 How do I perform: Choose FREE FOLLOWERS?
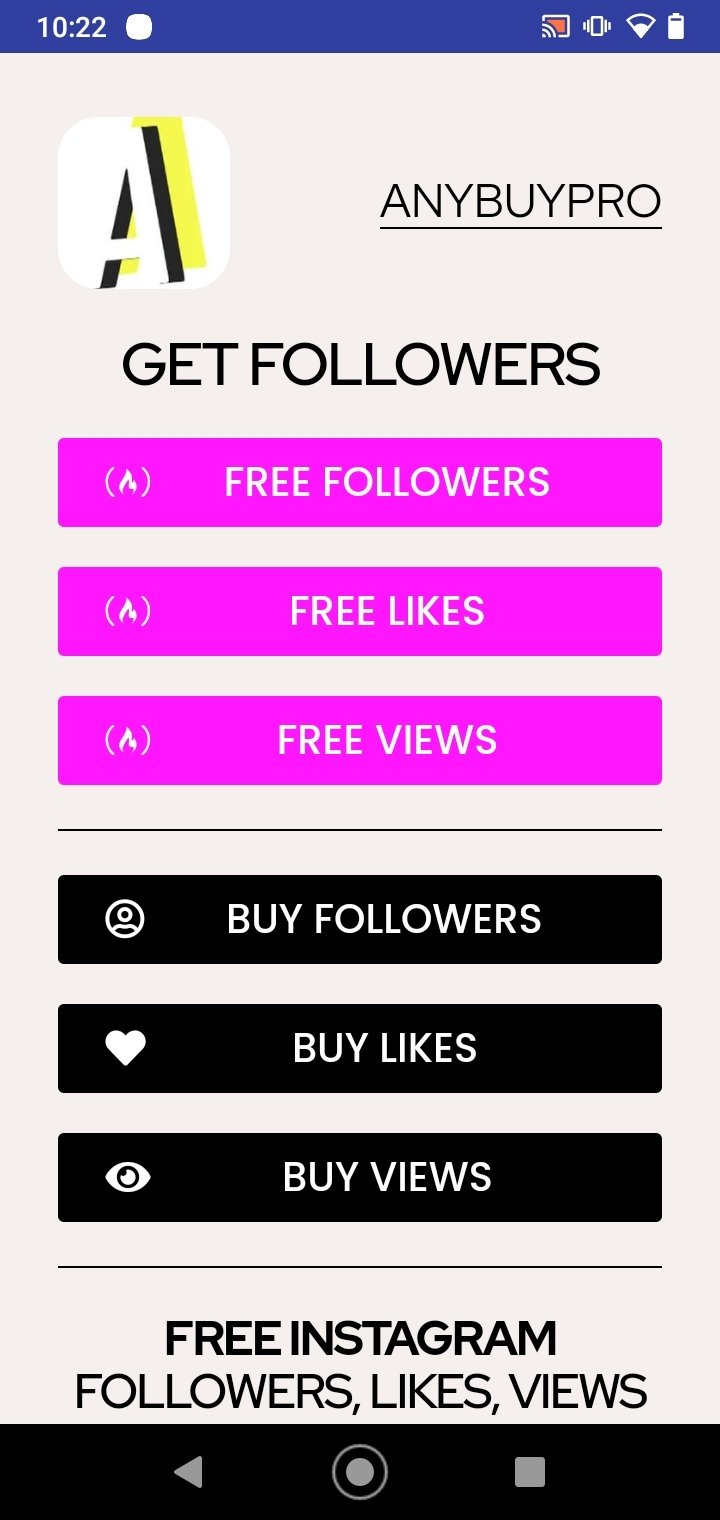coord(360,482)
